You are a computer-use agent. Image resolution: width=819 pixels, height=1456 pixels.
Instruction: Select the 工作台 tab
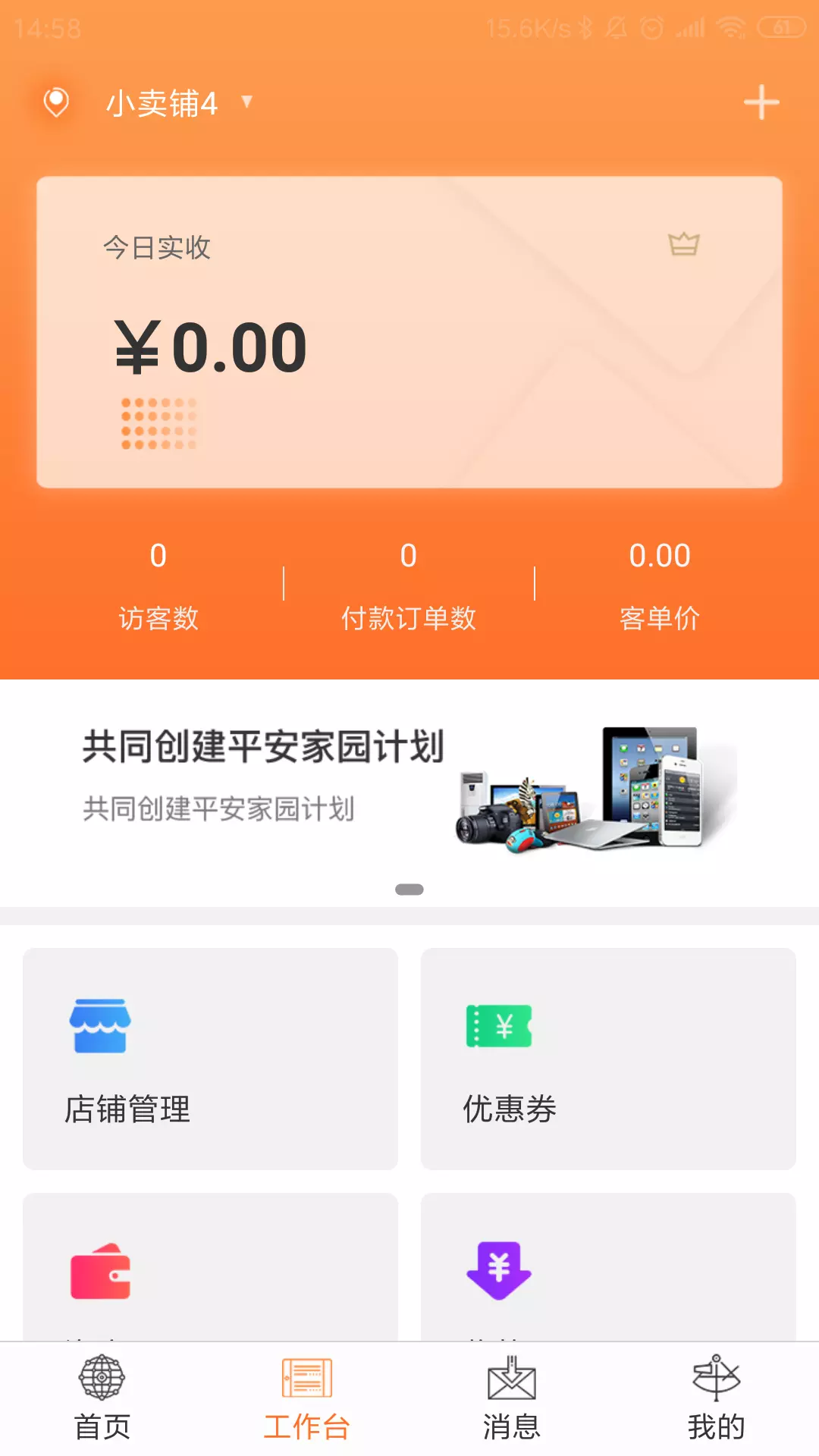(x=307, y=1399)
